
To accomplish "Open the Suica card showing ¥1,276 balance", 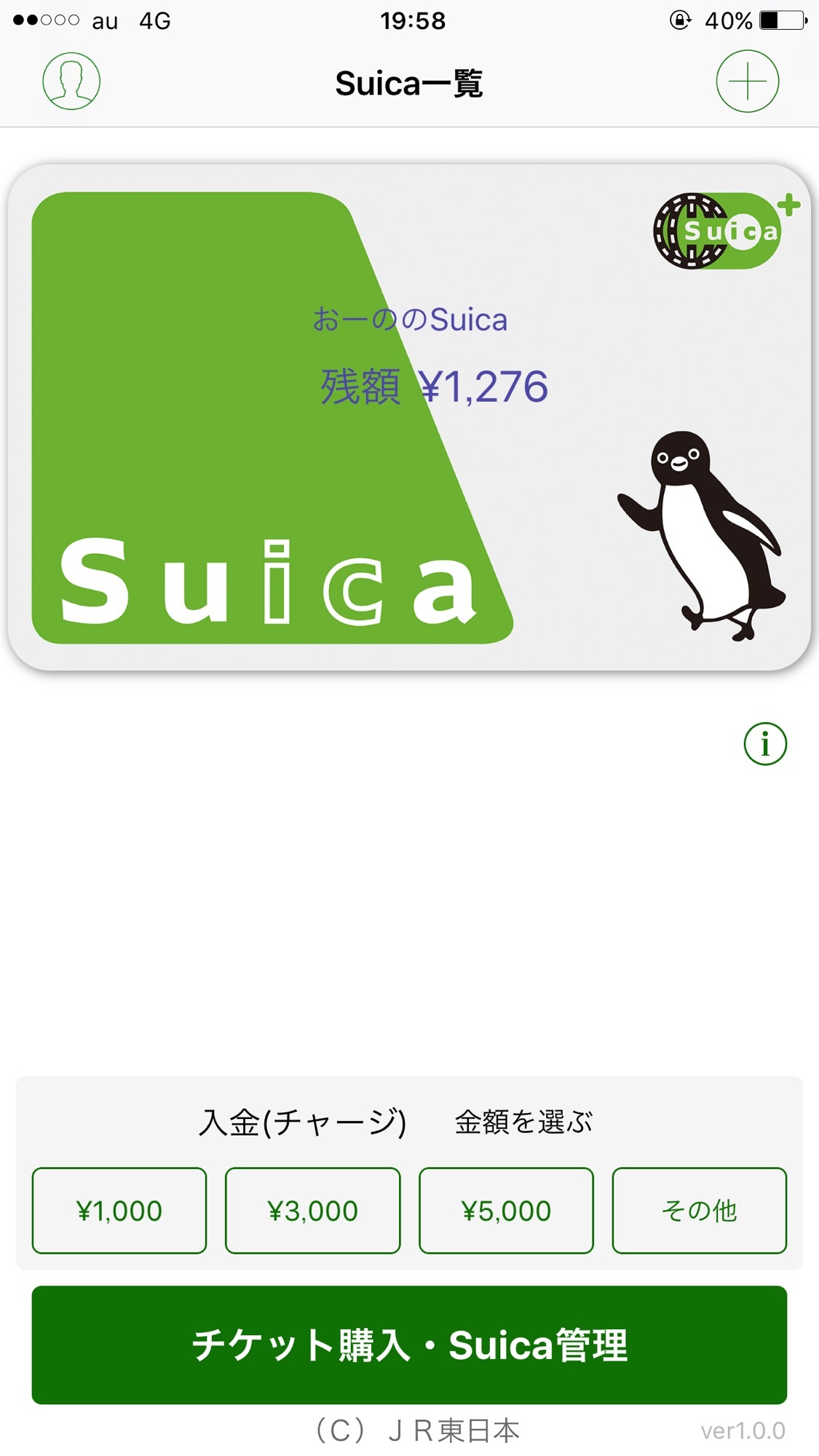I will point(409,417).
